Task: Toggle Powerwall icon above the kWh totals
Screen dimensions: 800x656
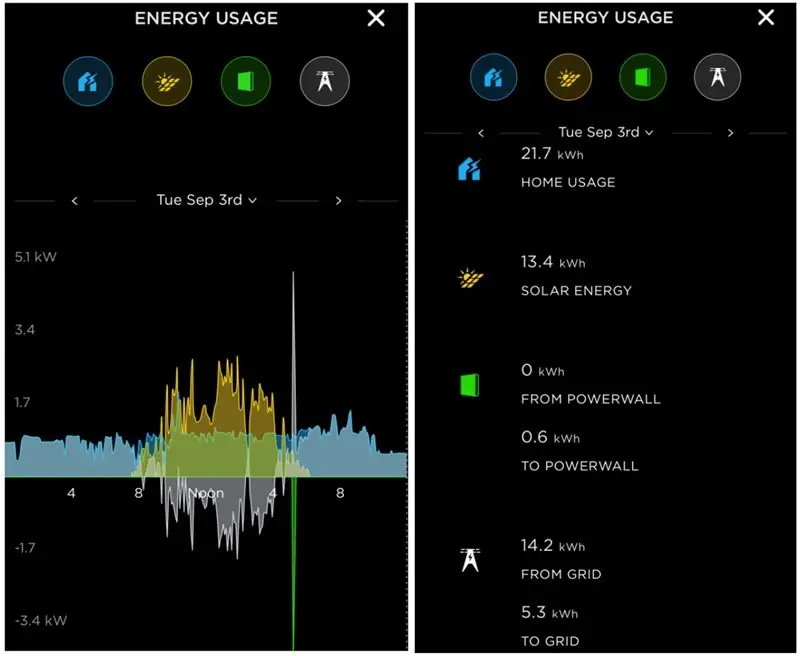Action: [642, 77]
